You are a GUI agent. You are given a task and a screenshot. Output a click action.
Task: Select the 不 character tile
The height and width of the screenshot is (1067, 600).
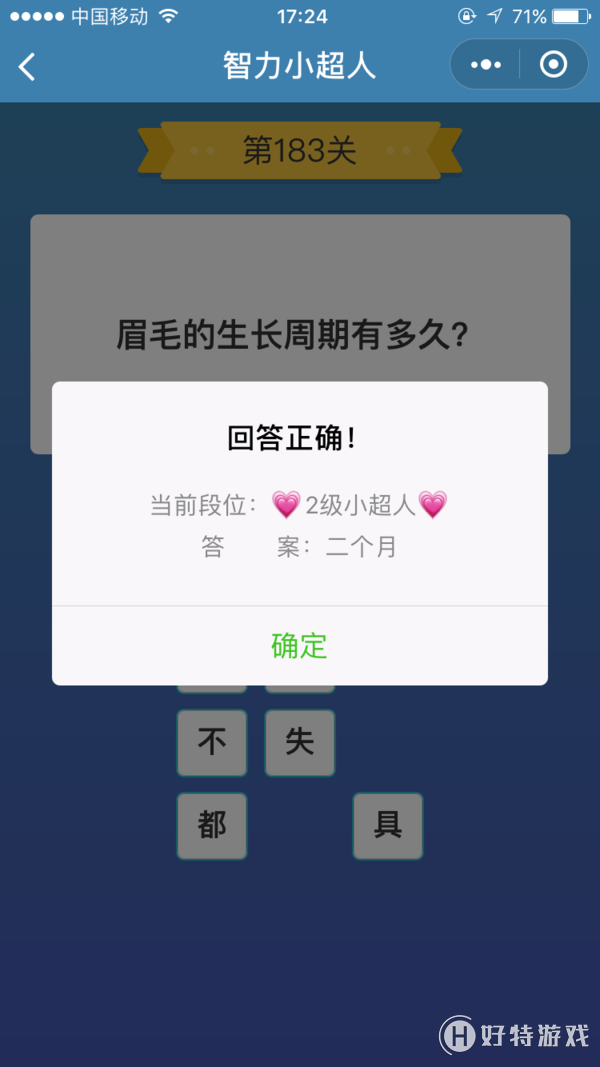(212, 742)
